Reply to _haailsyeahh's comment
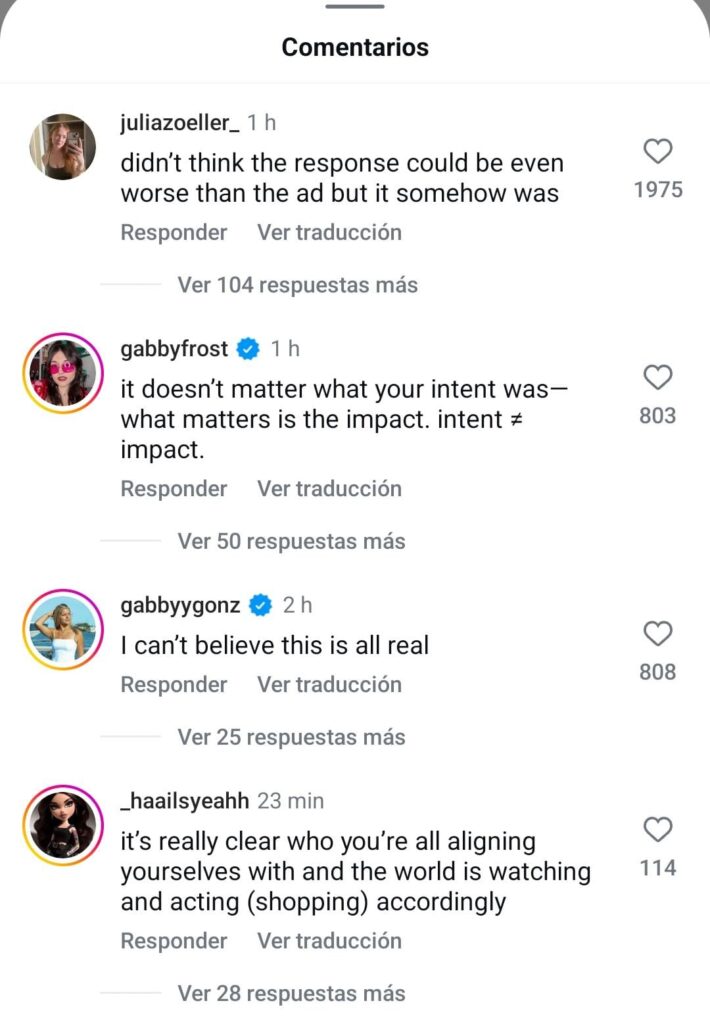The height and width of the screenshot is (1024, 710). pyautogui.click(x=174, y=941)
